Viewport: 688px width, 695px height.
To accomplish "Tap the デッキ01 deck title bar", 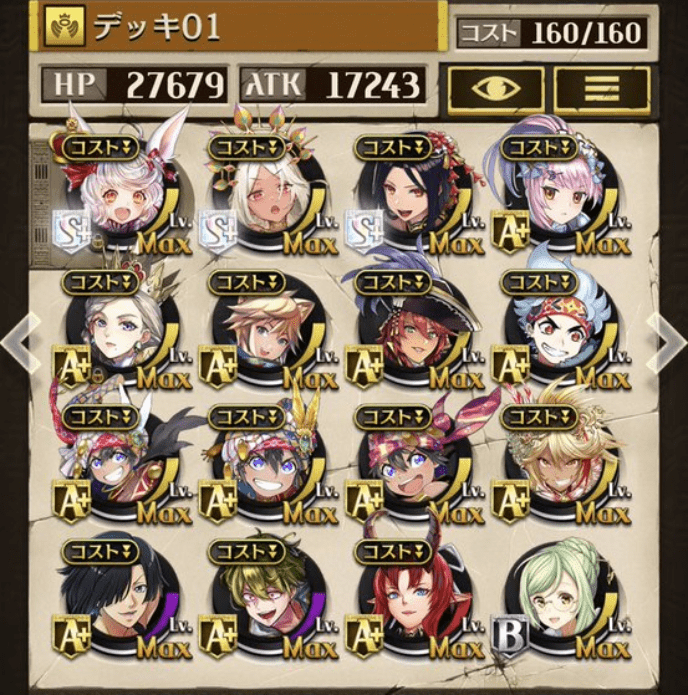I will coord(240,26).
